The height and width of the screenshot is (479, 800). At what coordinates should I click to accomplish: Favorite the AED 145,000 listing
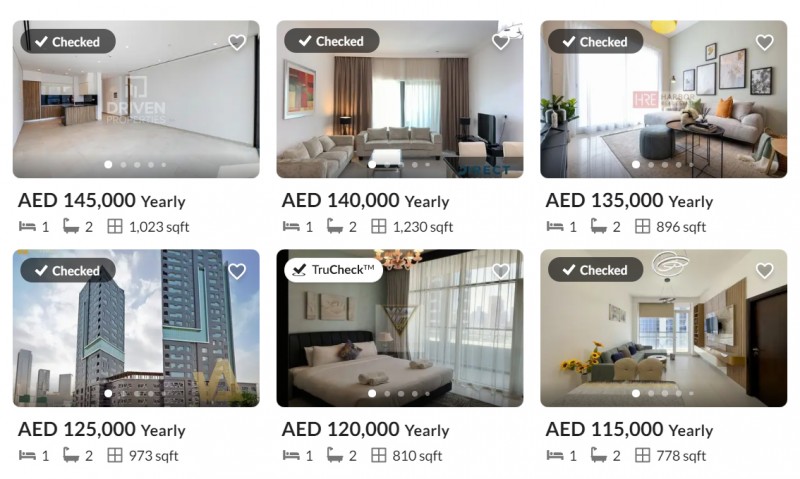[237, 42]
